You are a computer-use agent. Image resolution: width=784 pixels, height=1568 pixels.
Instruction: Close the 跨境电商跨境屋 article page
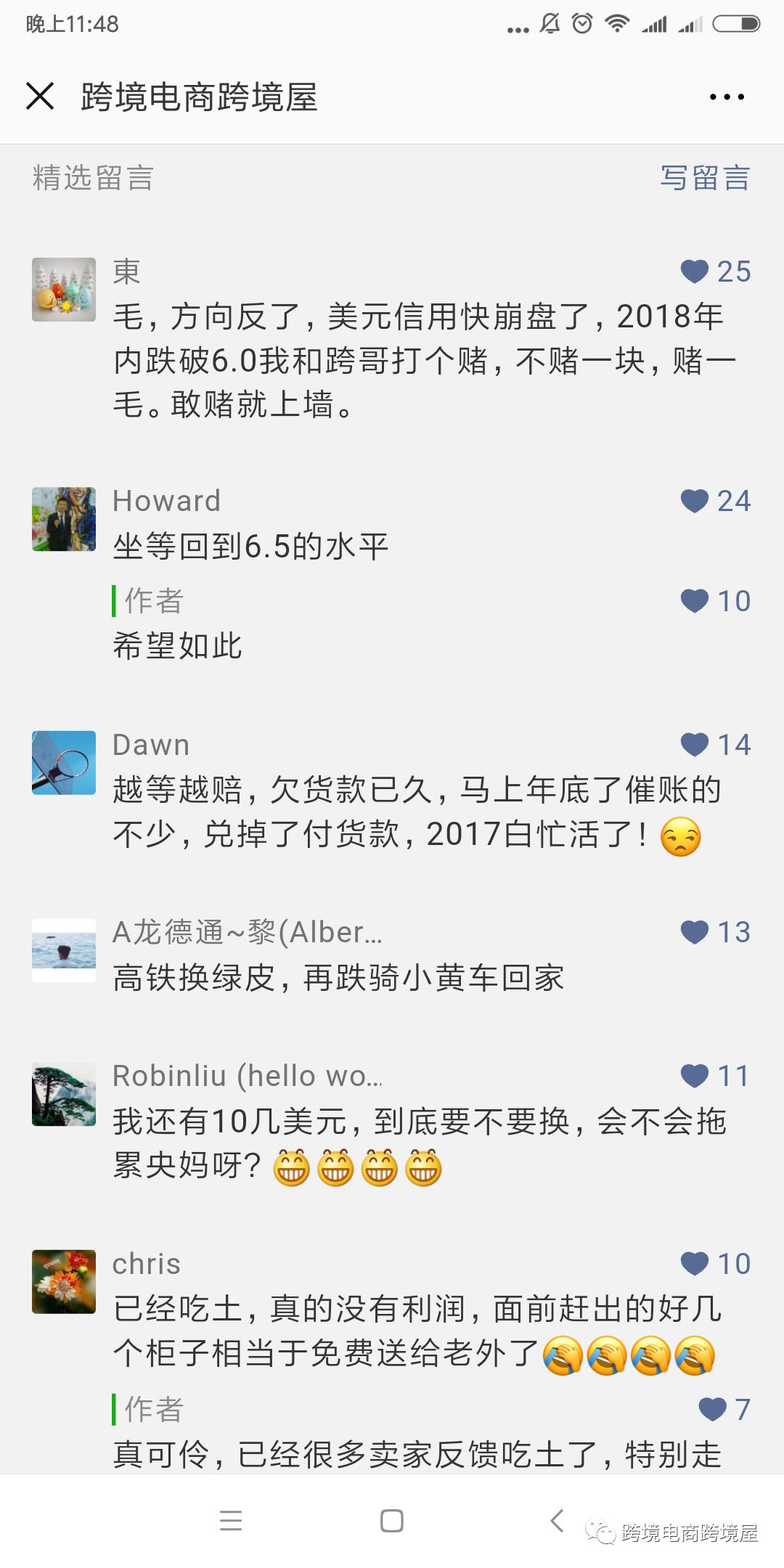pos(40,96)
